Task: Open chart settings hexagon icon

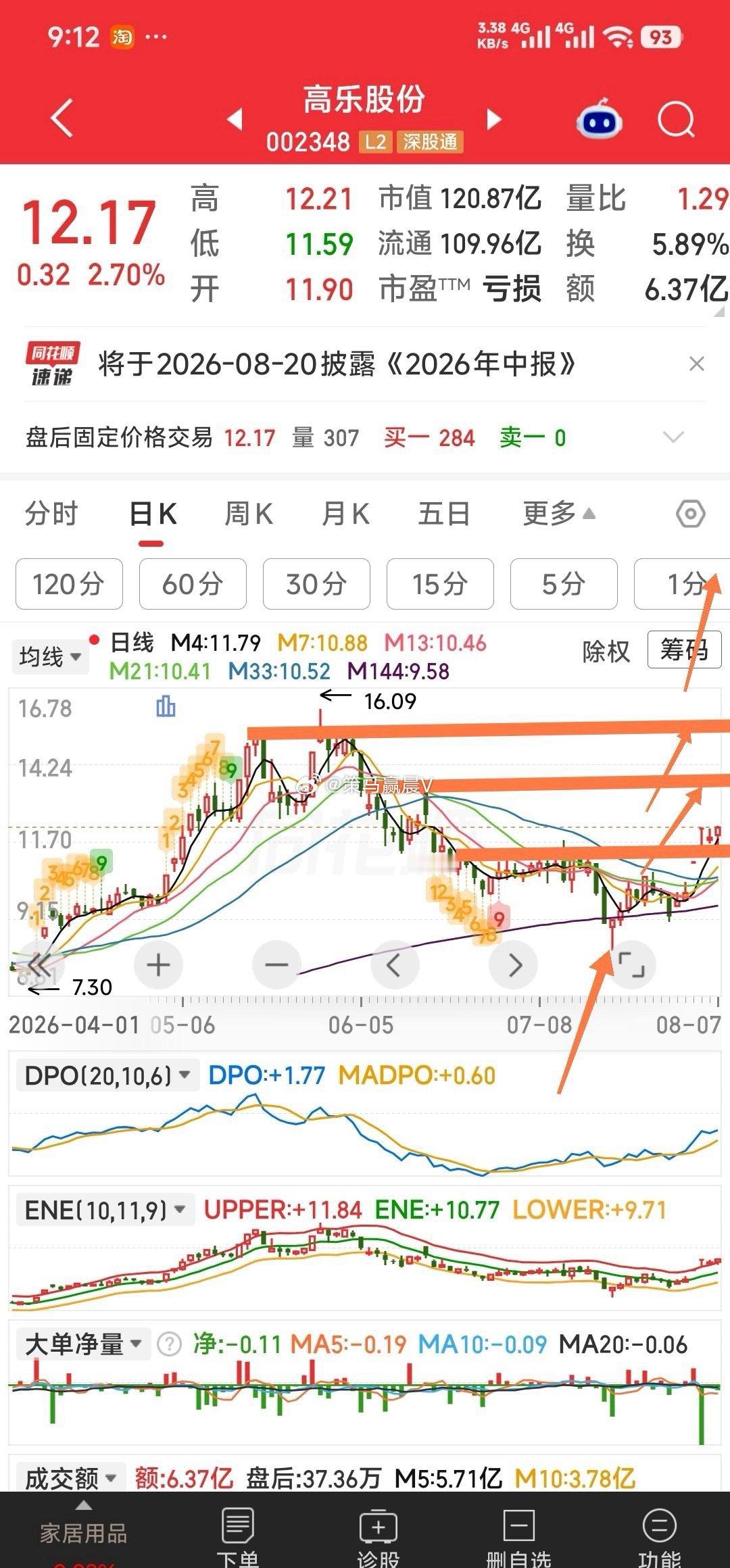Action: click(x=690, y=514)
